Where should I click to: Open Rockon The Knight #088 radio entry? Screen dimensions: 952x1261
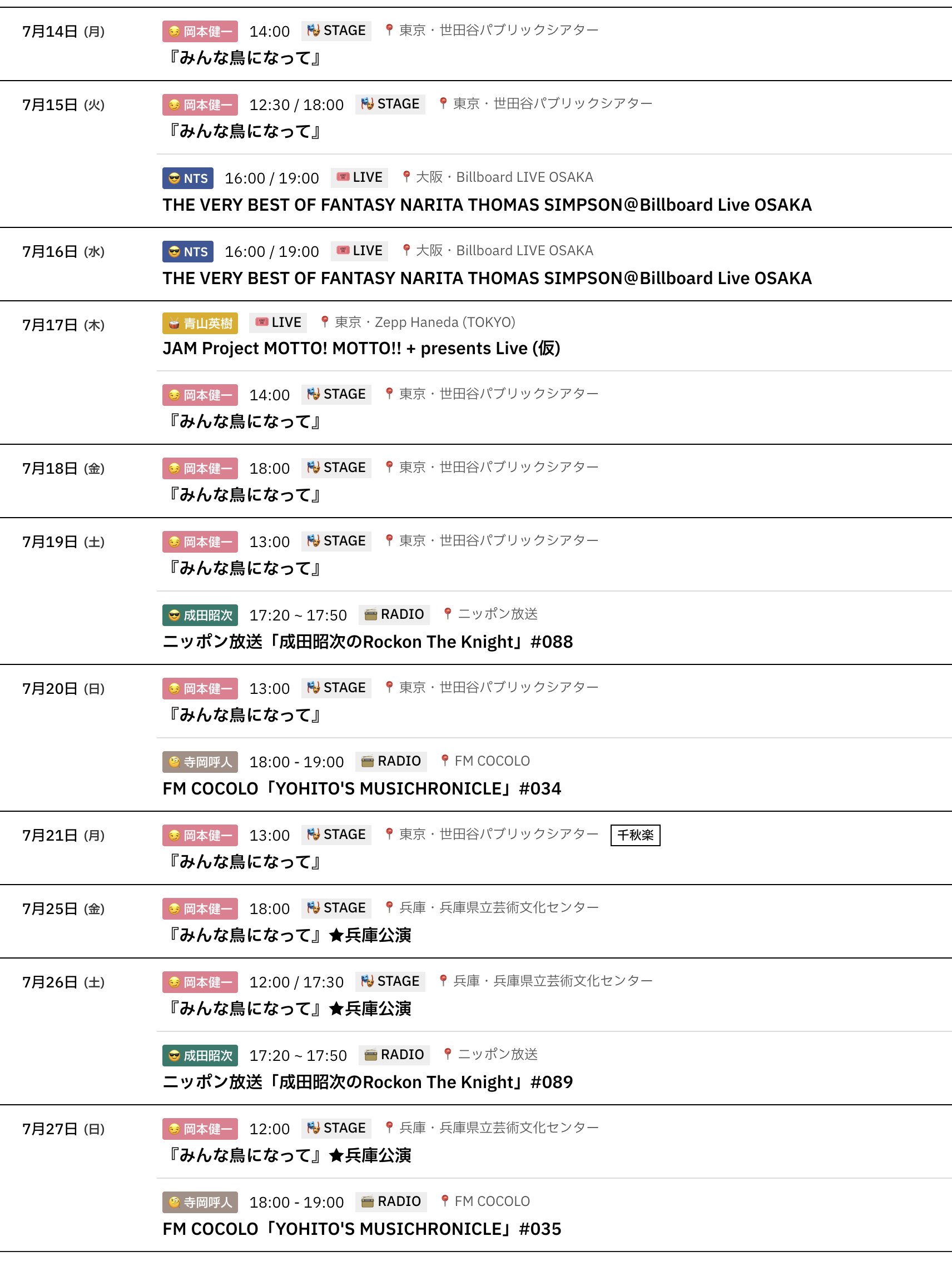(x=367, y=642)
